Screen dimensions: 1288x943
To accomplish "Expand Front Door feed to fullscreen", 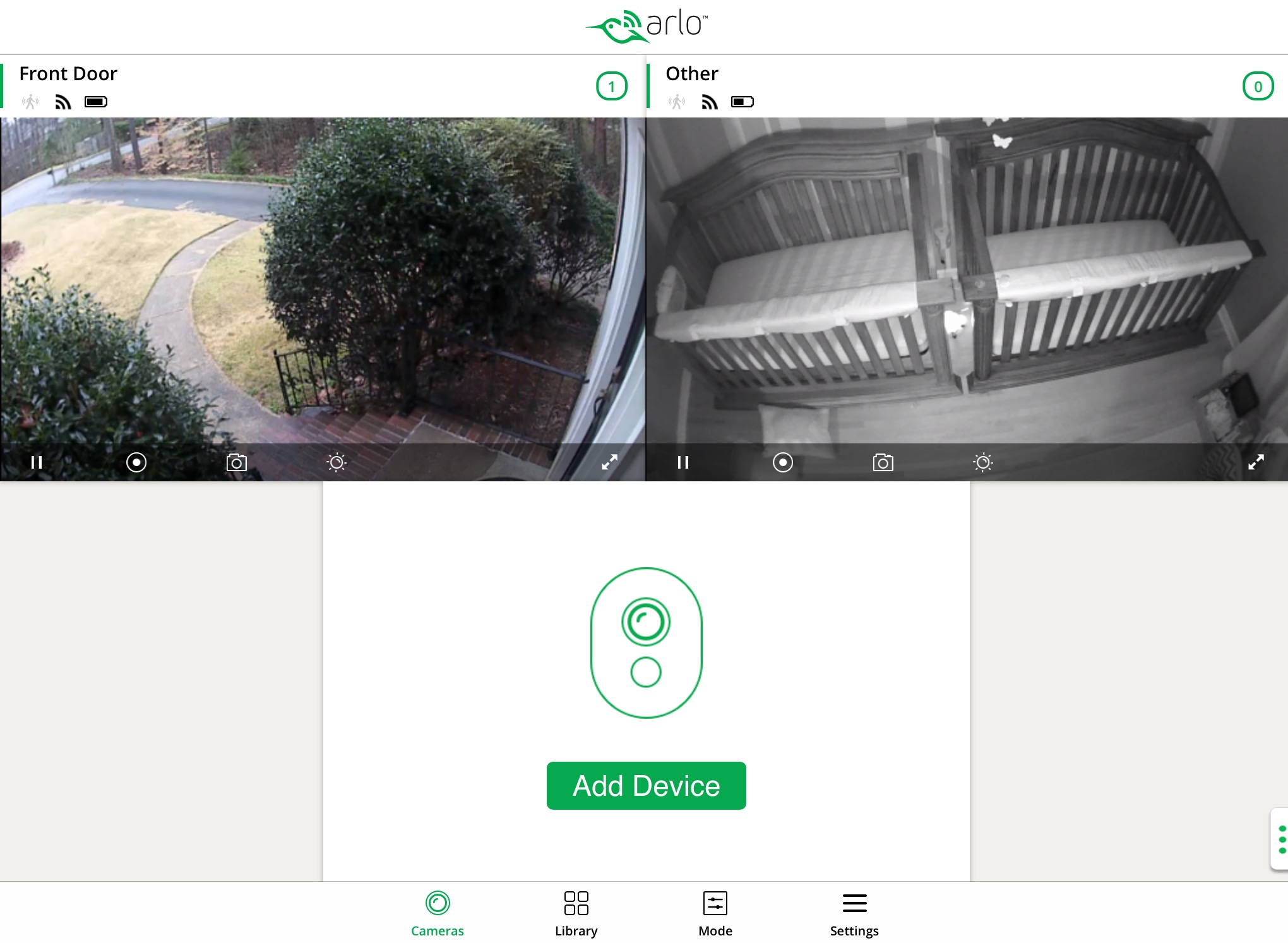I will (x=609, y=462).
